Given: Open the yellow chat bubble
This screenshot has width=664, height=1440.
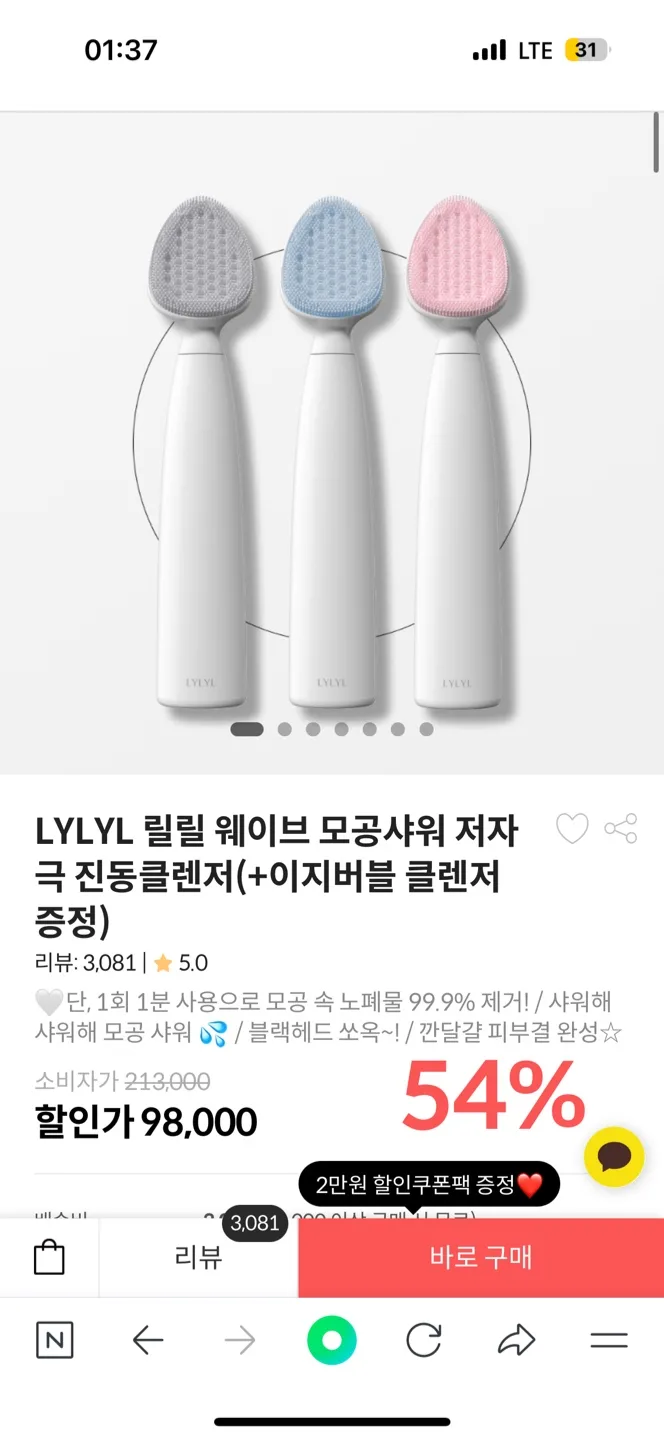Looking at the screenshot, I should pyautogui.click(x=613, y=1157).
